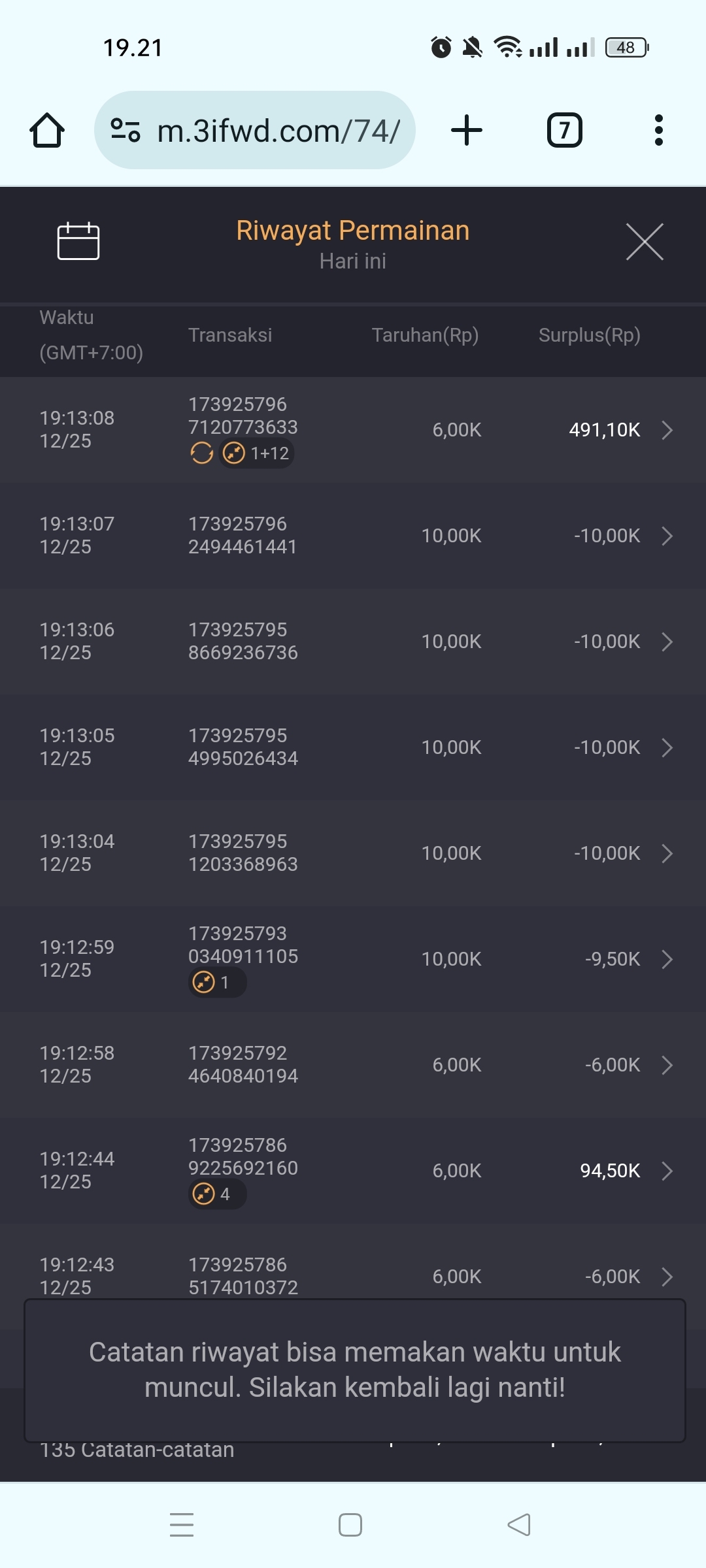Show the 7 open tabs

point(564,130)
